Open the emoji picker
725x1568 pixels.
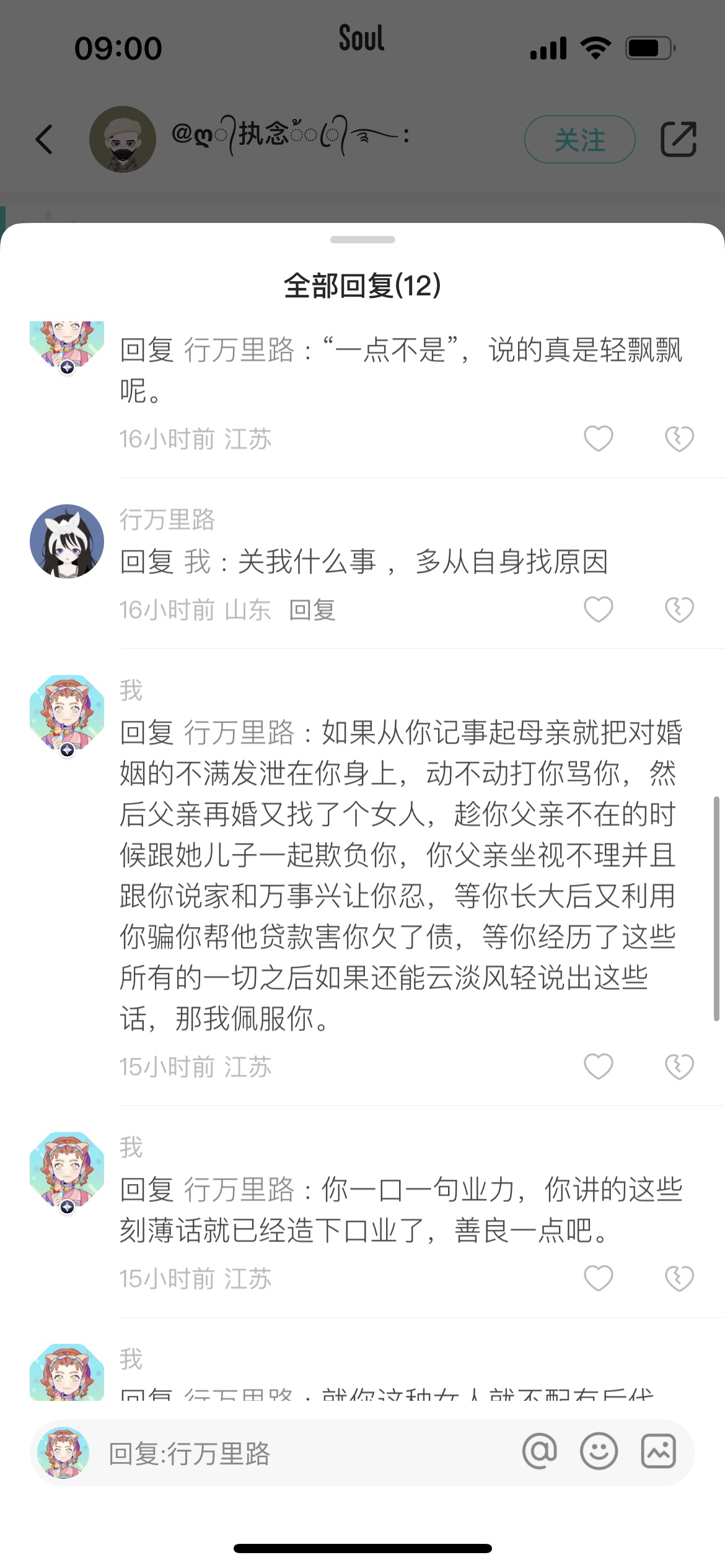(x=599, y=1451)
